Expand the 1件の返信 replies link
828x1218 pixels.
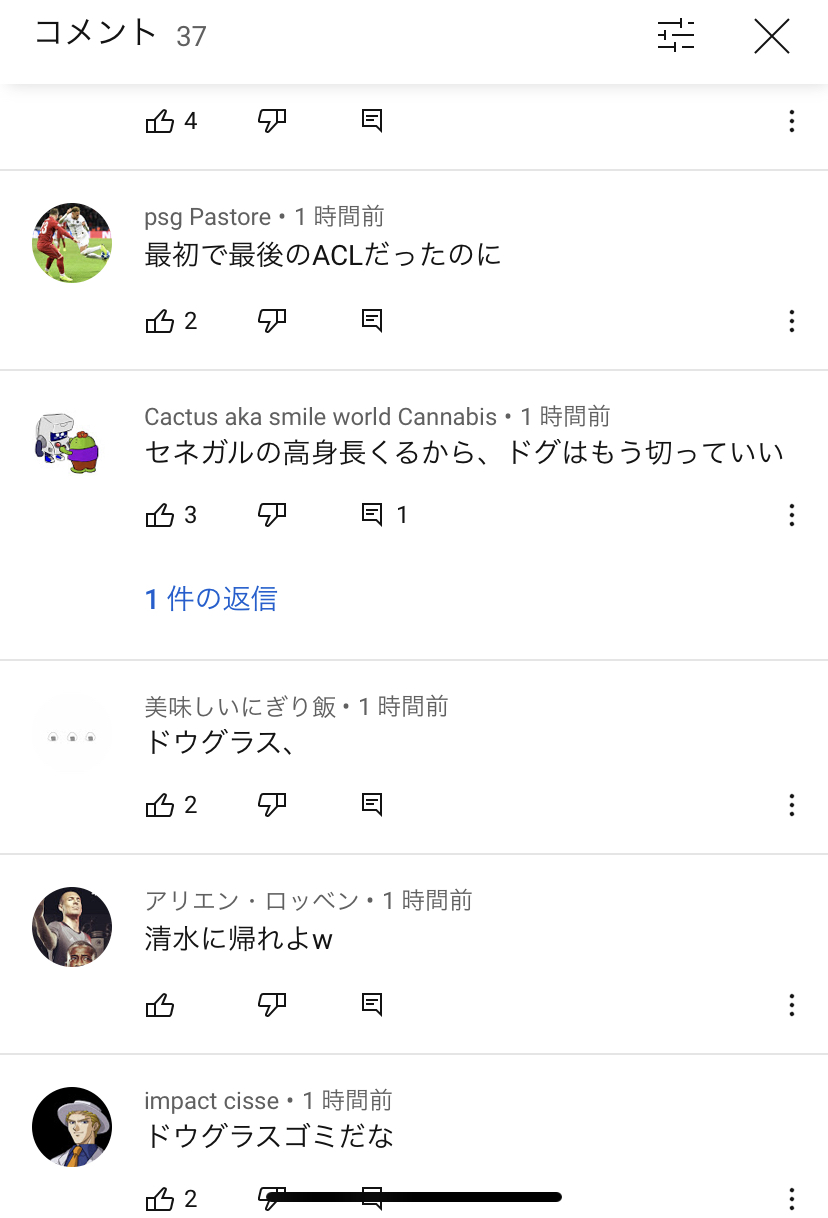coord(211,599)
